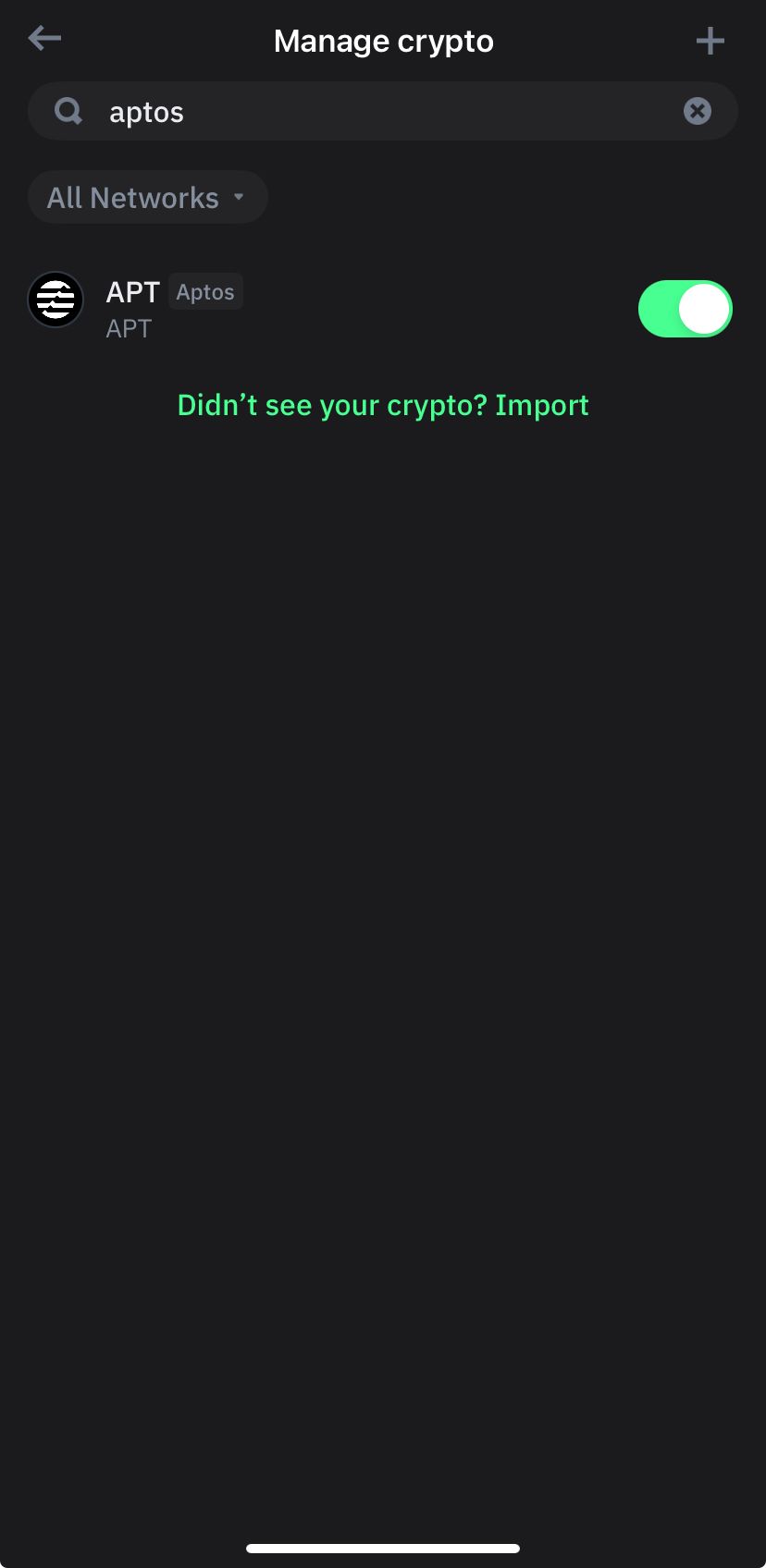Viewport: 766px width, 1568px height.
Task: Disable the APT Aptos toggle
Action: 685,309
